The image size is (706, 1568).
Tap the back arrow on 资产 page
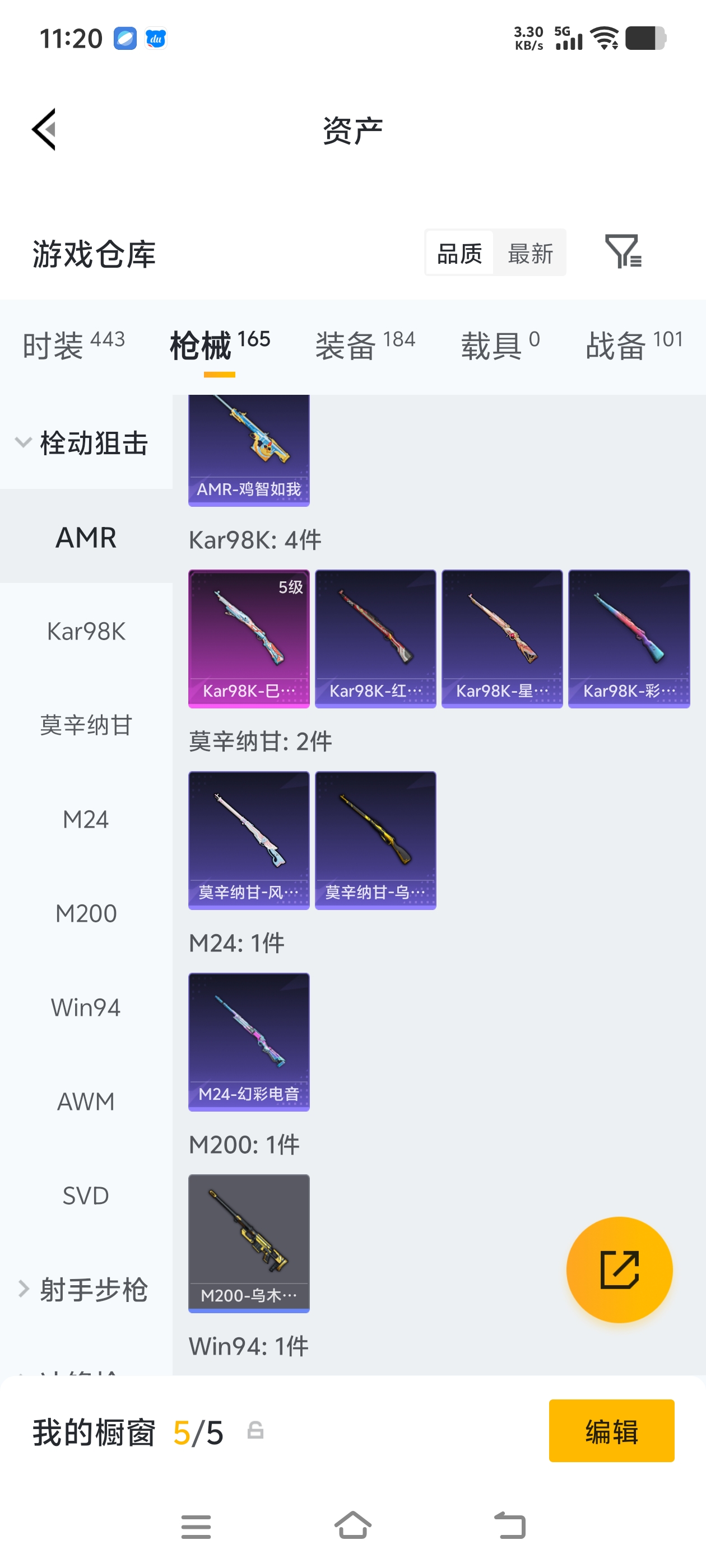44,130
